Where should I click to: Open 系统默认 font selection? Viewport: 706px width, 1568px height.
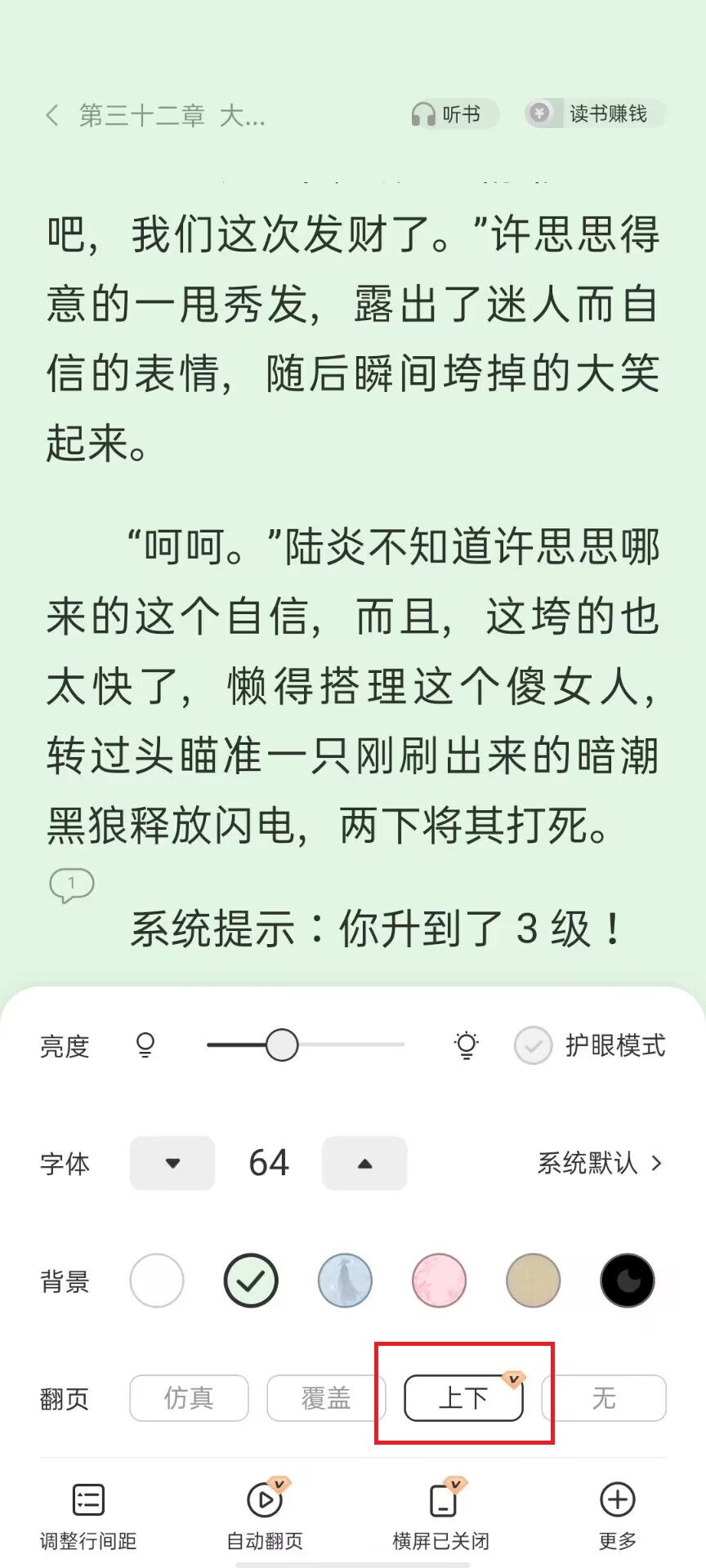coord(599,1163)
